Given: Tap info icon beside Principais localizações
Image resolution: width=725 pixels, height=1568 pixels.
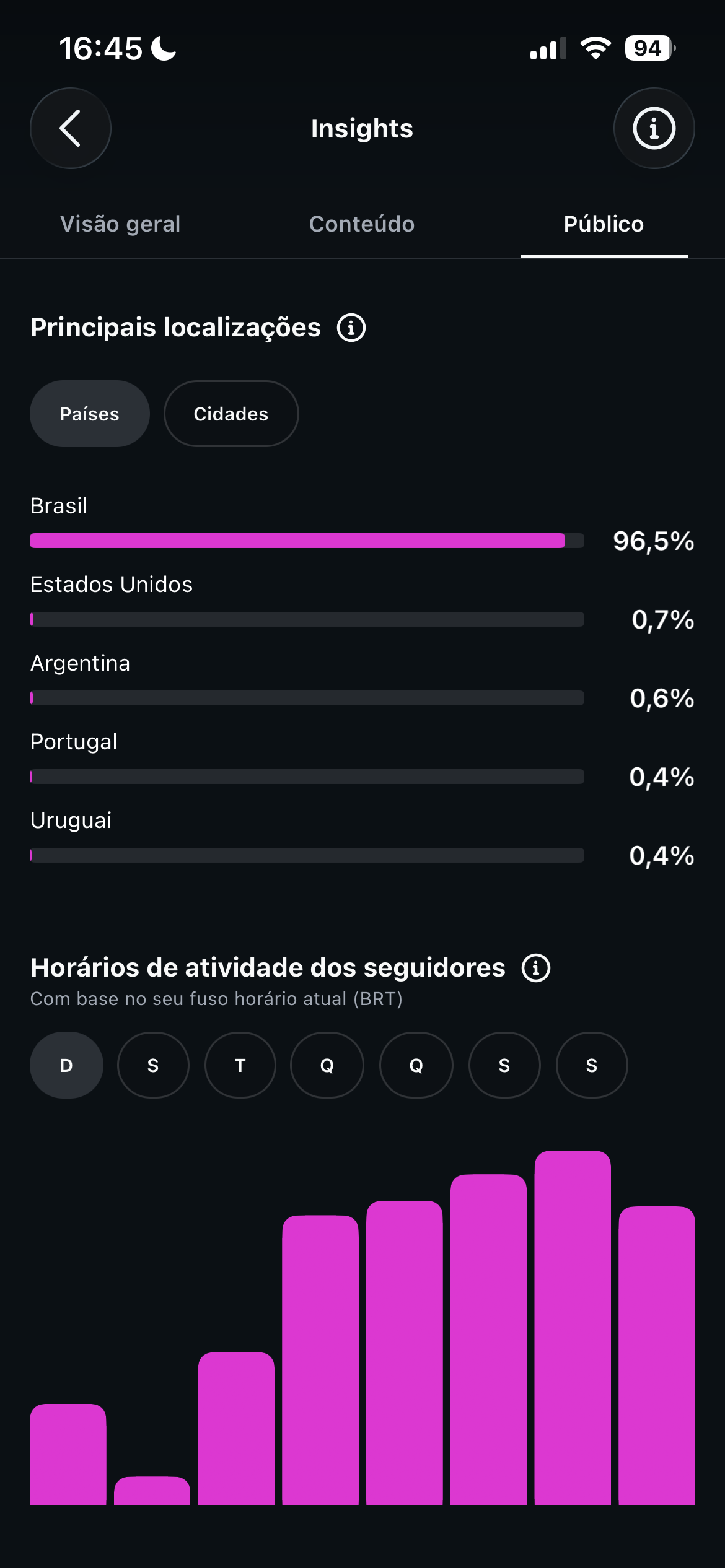Looking at the screenshot, I should pos(351,328).
